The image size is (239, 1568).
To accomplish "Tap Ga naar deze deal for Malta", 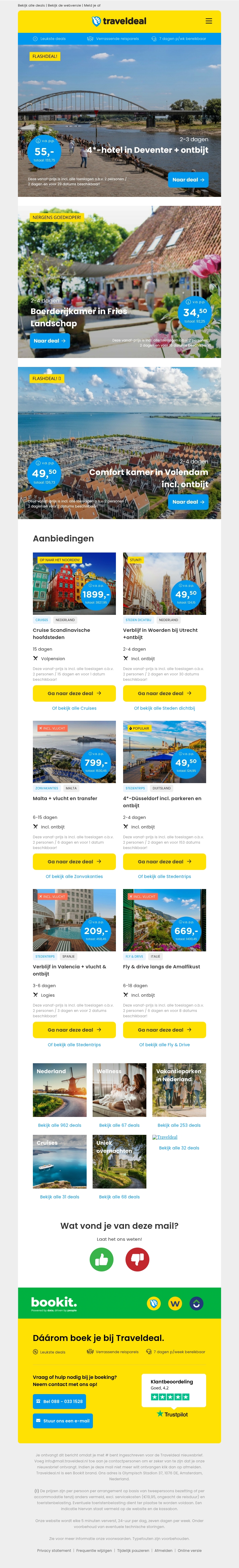I will 74,861.
